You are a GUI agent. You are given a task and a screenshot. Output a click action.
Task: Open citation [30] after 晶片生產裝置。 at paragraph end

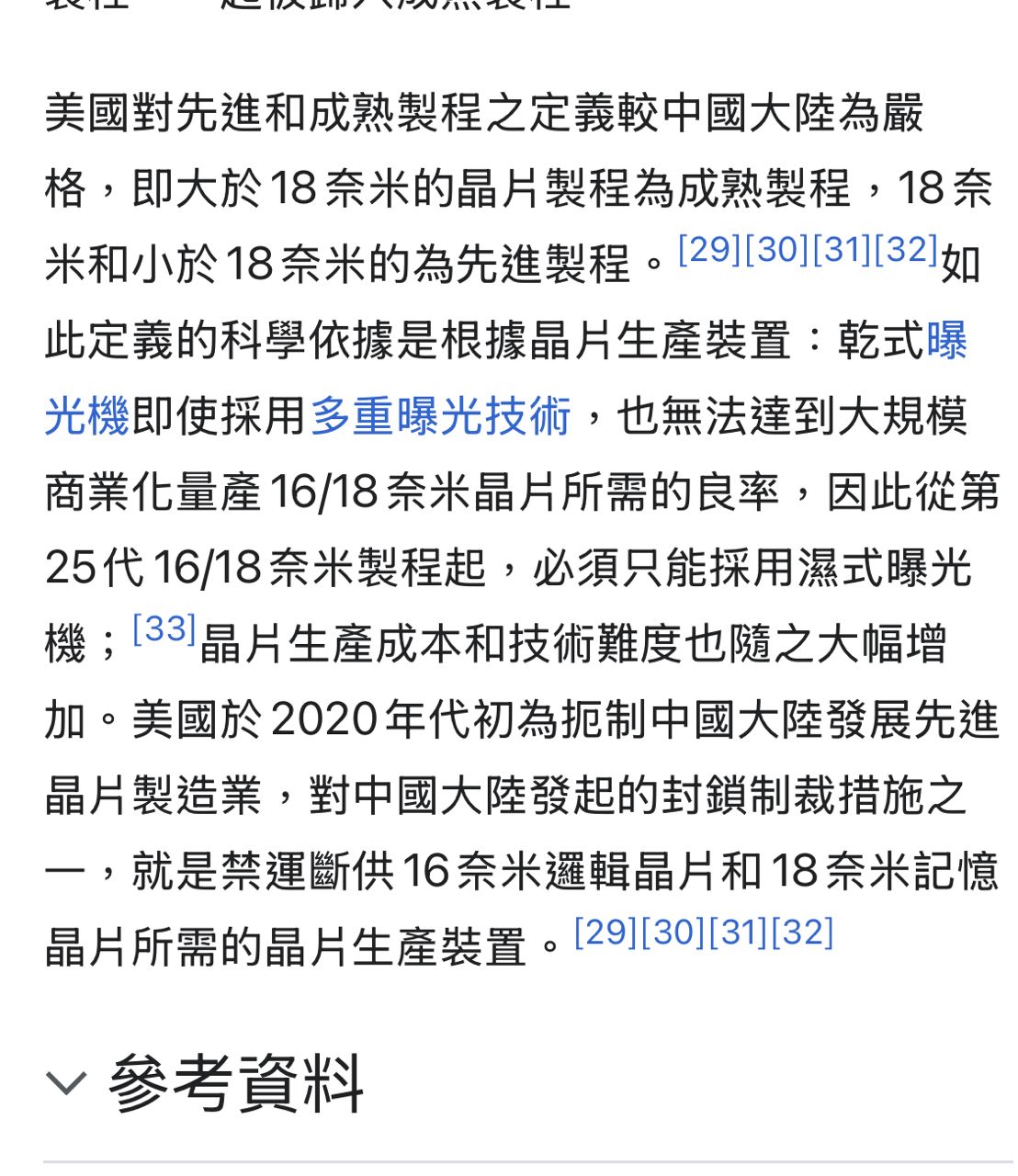[672, 933]
